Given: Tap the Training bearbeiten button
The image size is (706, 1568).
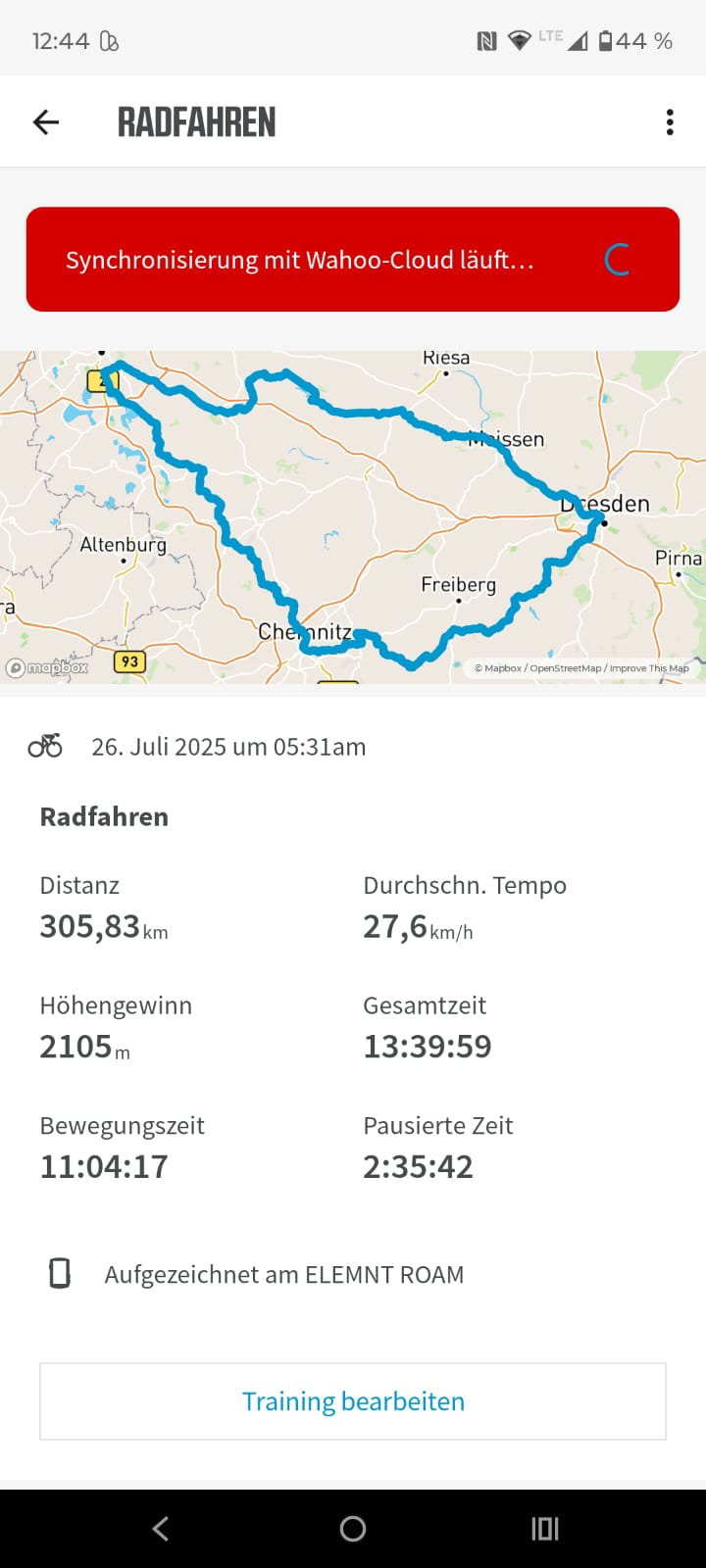Looking at the screenshot, I should click(353, 1401).
